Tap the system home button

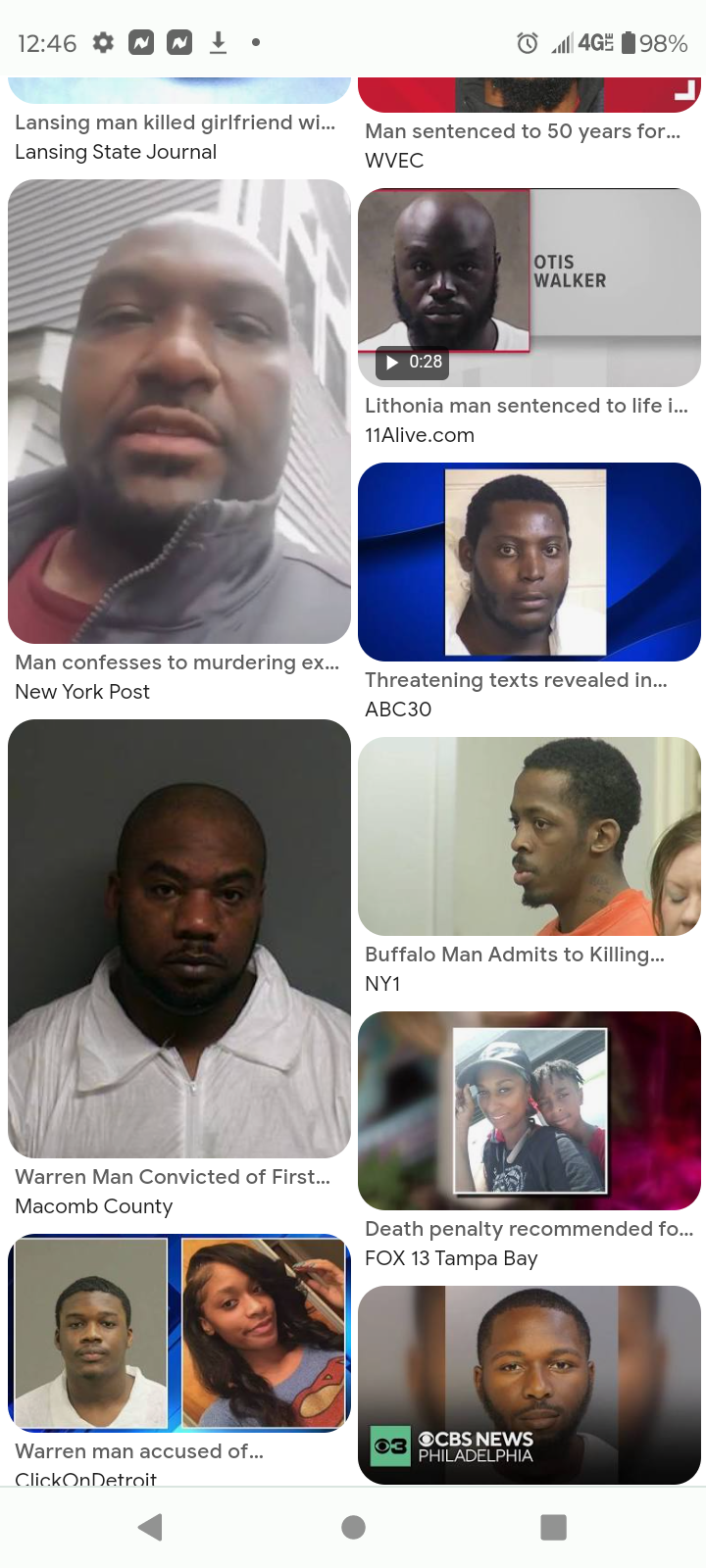coord(353,1527)
